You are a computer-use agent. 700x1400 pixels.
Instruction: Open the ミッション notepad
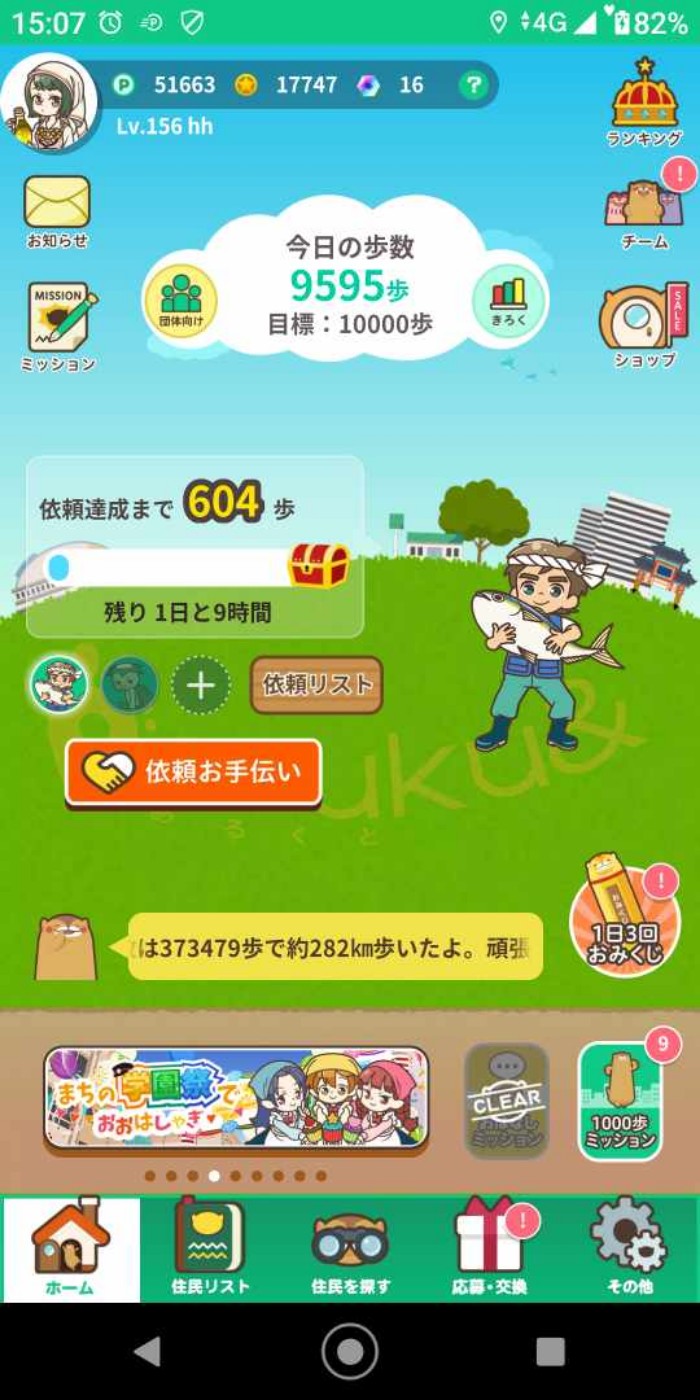click(58, 325)
